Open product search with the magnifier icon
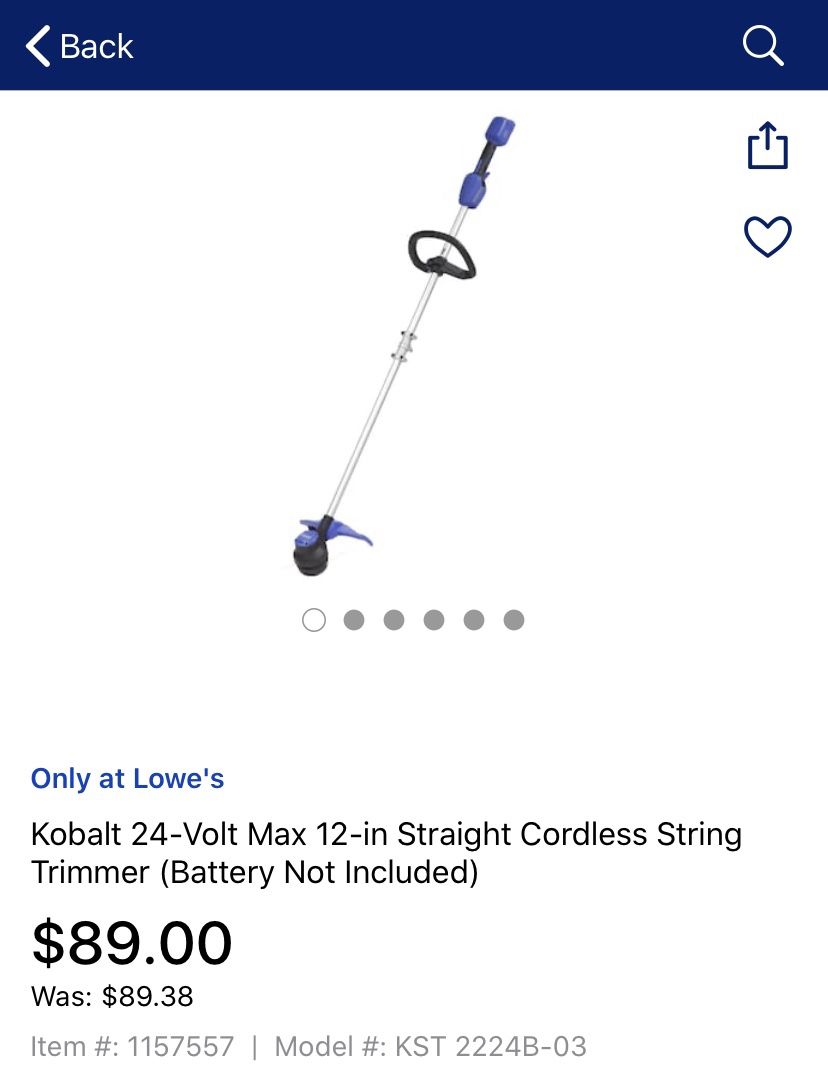The height and width of the screenshot is (1076, 828). [x=763, y=46]
